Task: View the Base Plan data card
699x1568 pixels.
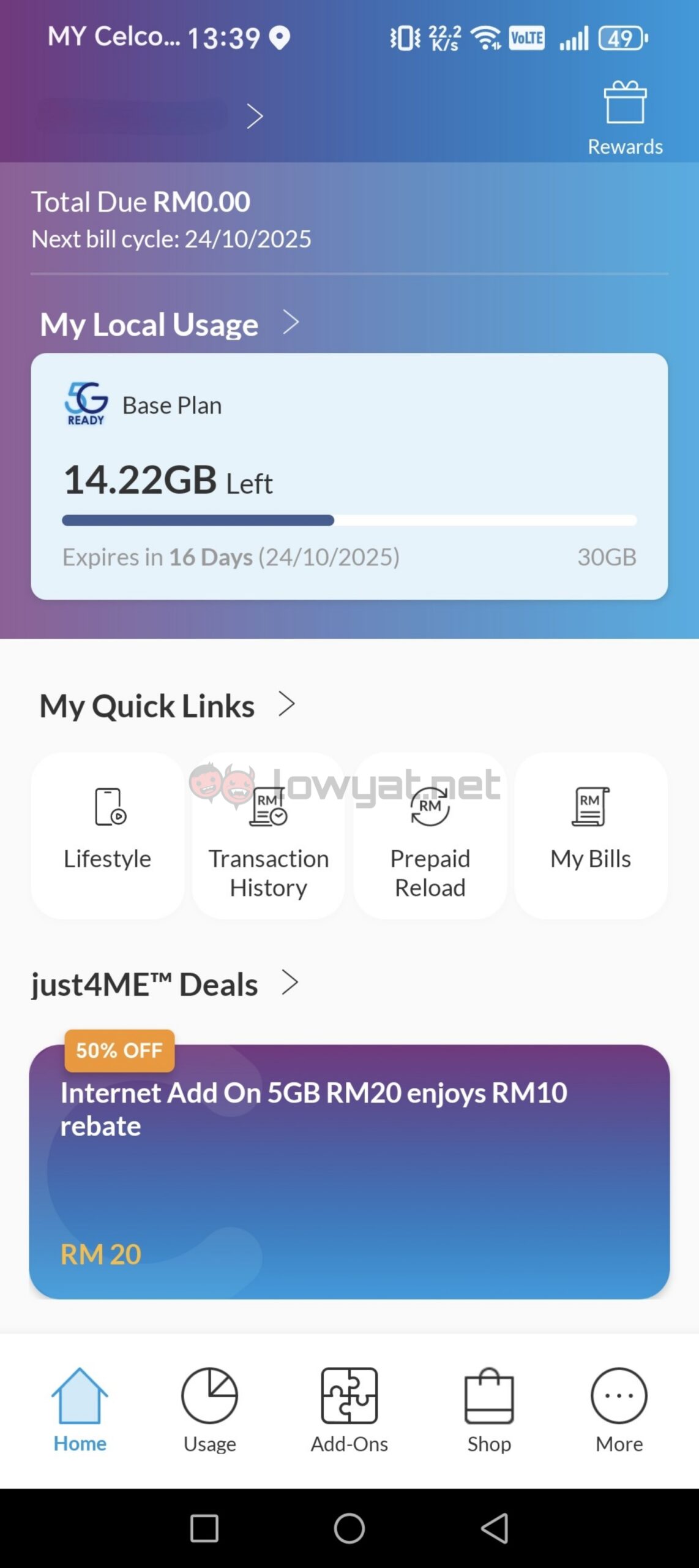Action: (x=349, y=477)
